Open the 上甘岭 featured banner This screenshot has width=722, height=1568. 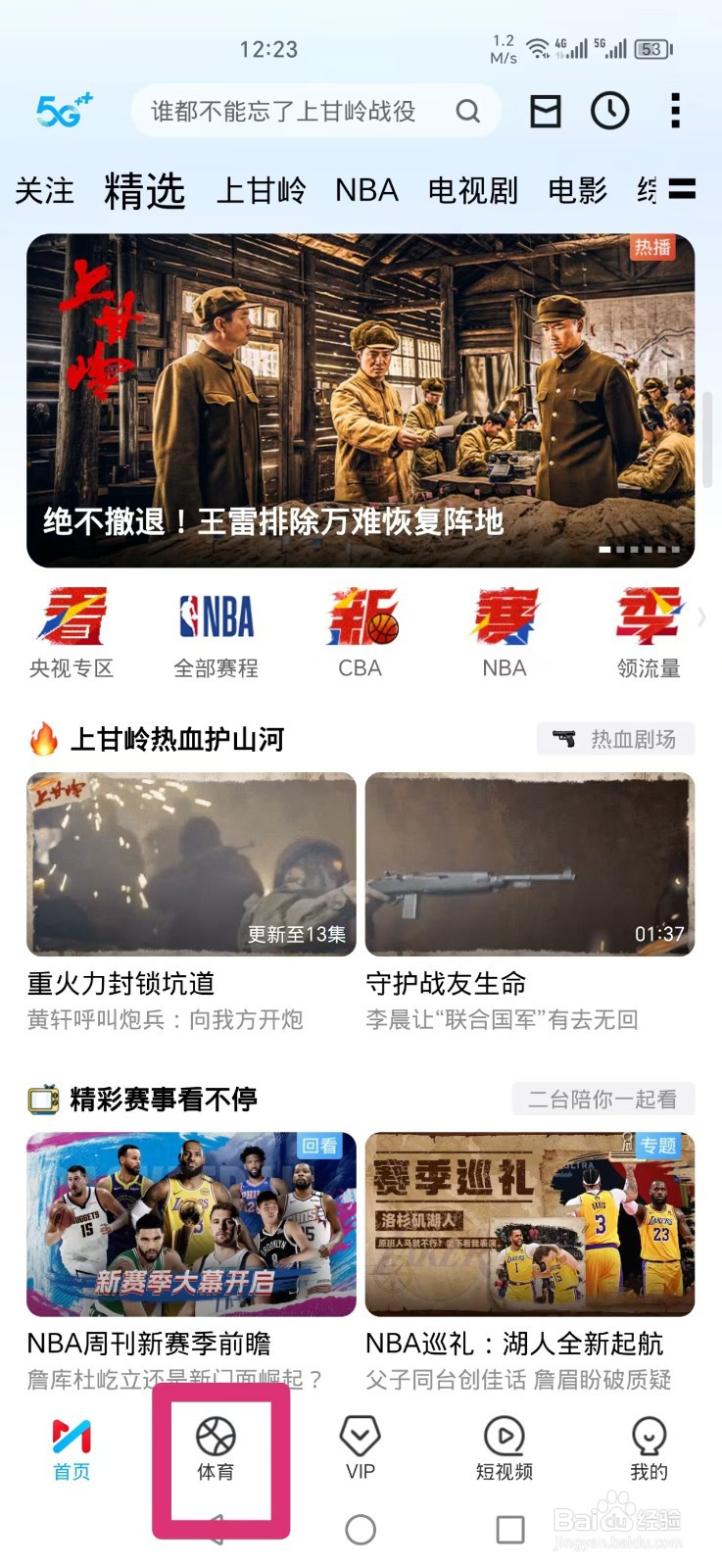tap(361, 400)
